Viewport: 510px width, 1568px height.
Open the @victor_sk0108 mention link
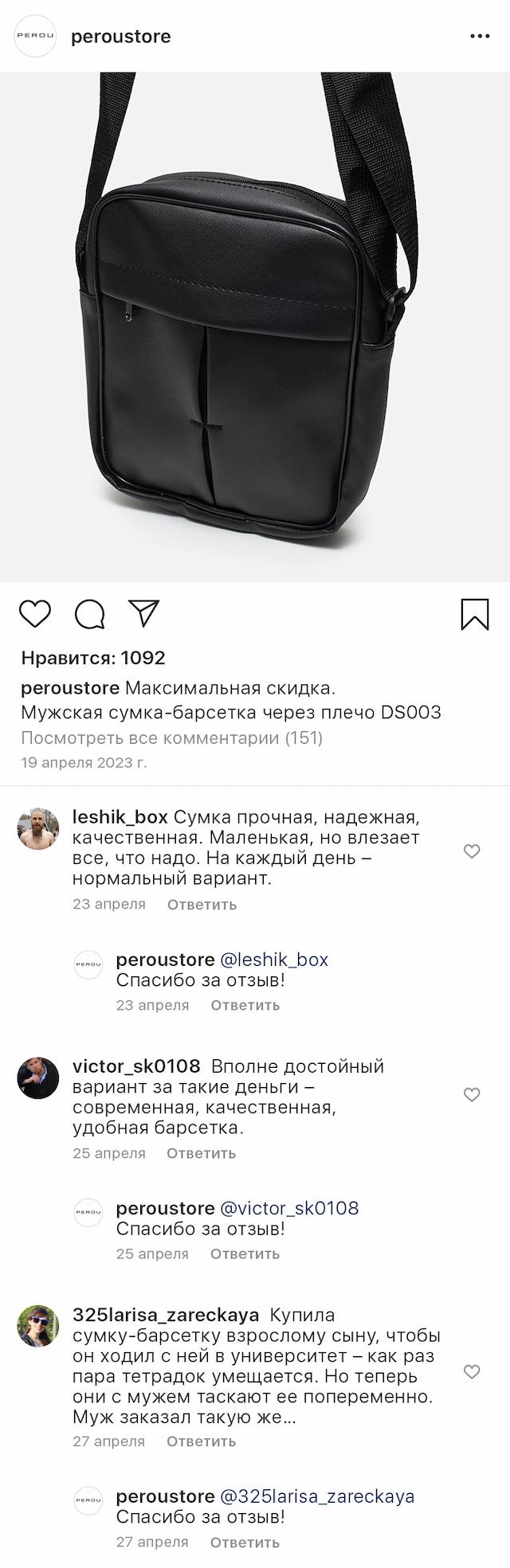tap(288, 1208)
